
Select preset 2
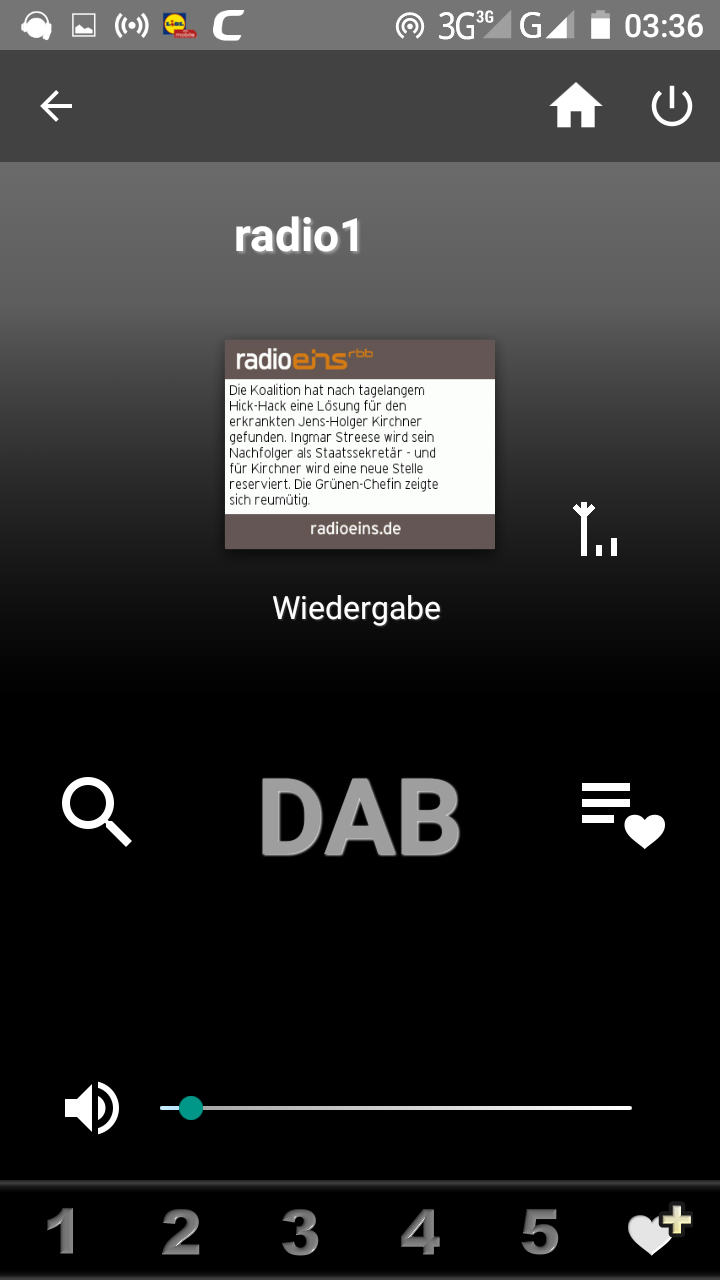point(181,1232)
